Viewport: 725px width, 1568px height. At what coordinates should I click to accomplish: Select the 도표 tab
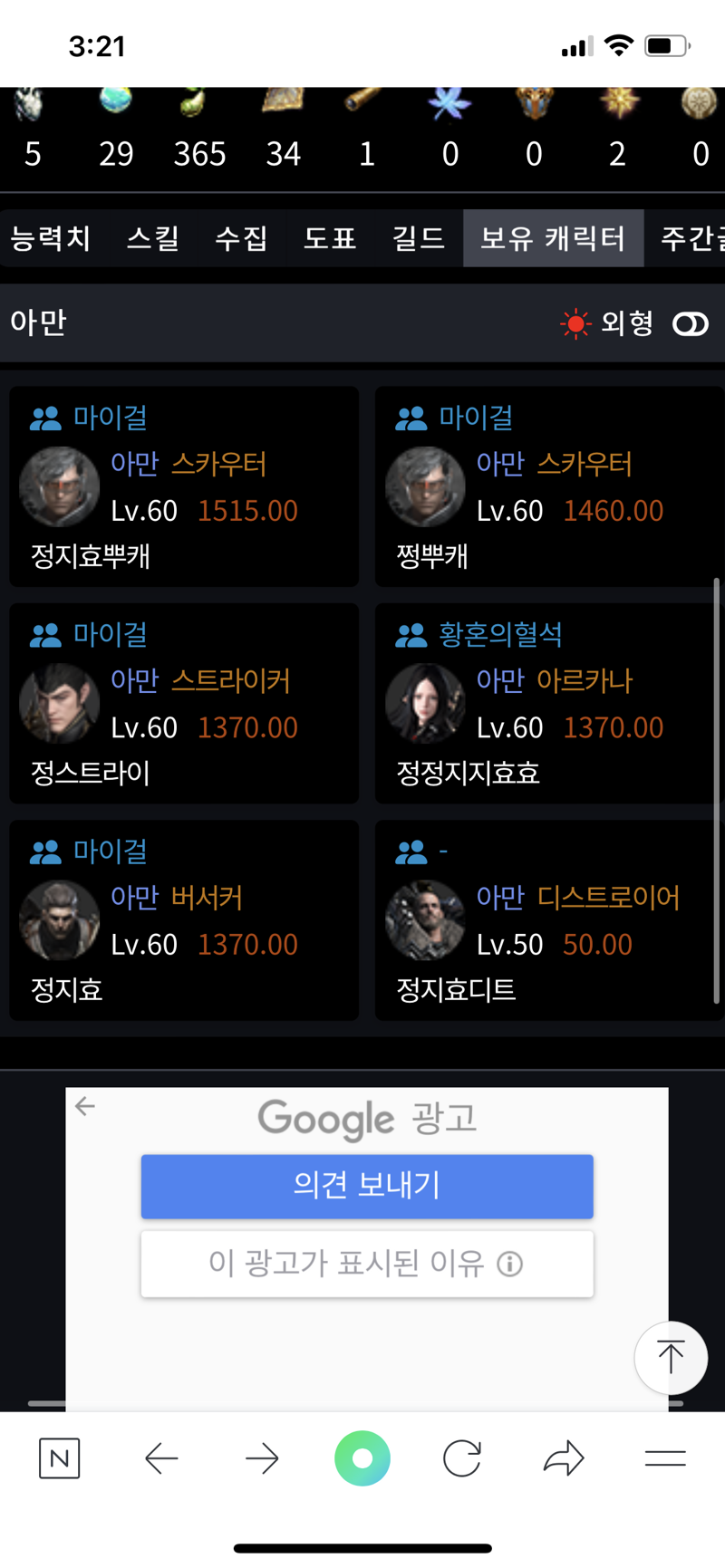(330, 238)
